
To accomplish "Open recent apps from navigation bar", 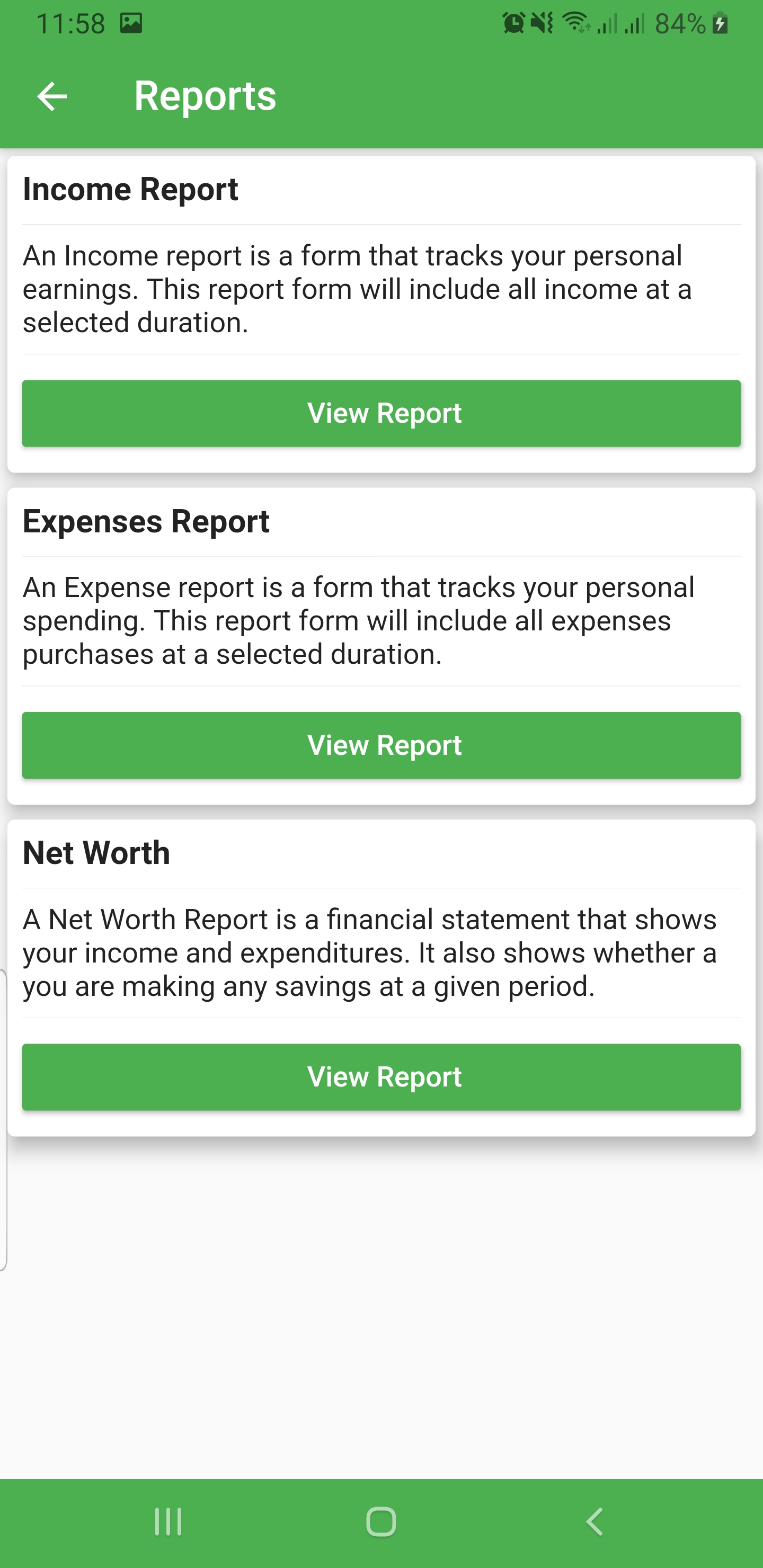I will (x=168, y=1522).
